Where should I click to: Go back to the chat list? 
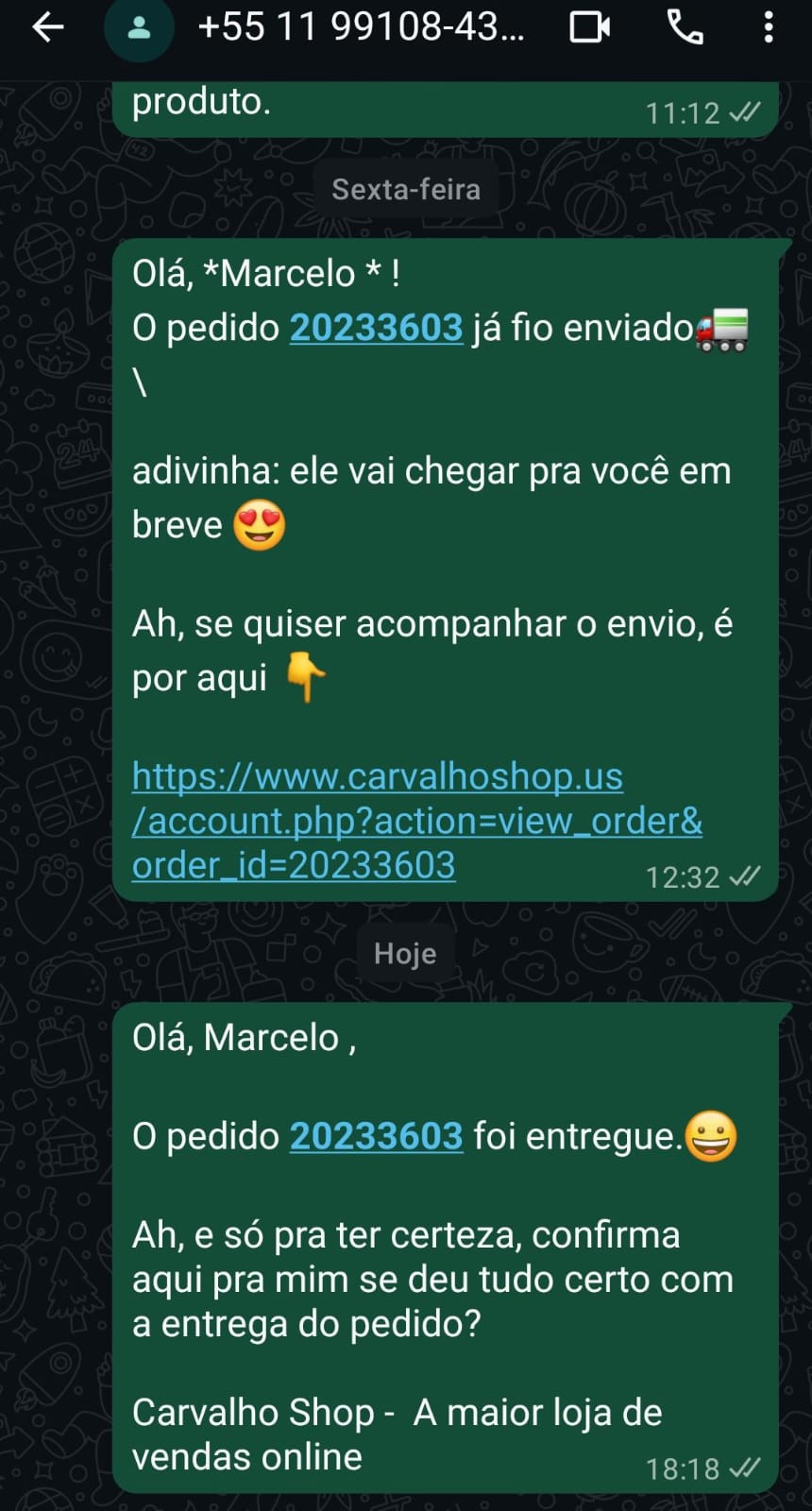pos(47,28)
